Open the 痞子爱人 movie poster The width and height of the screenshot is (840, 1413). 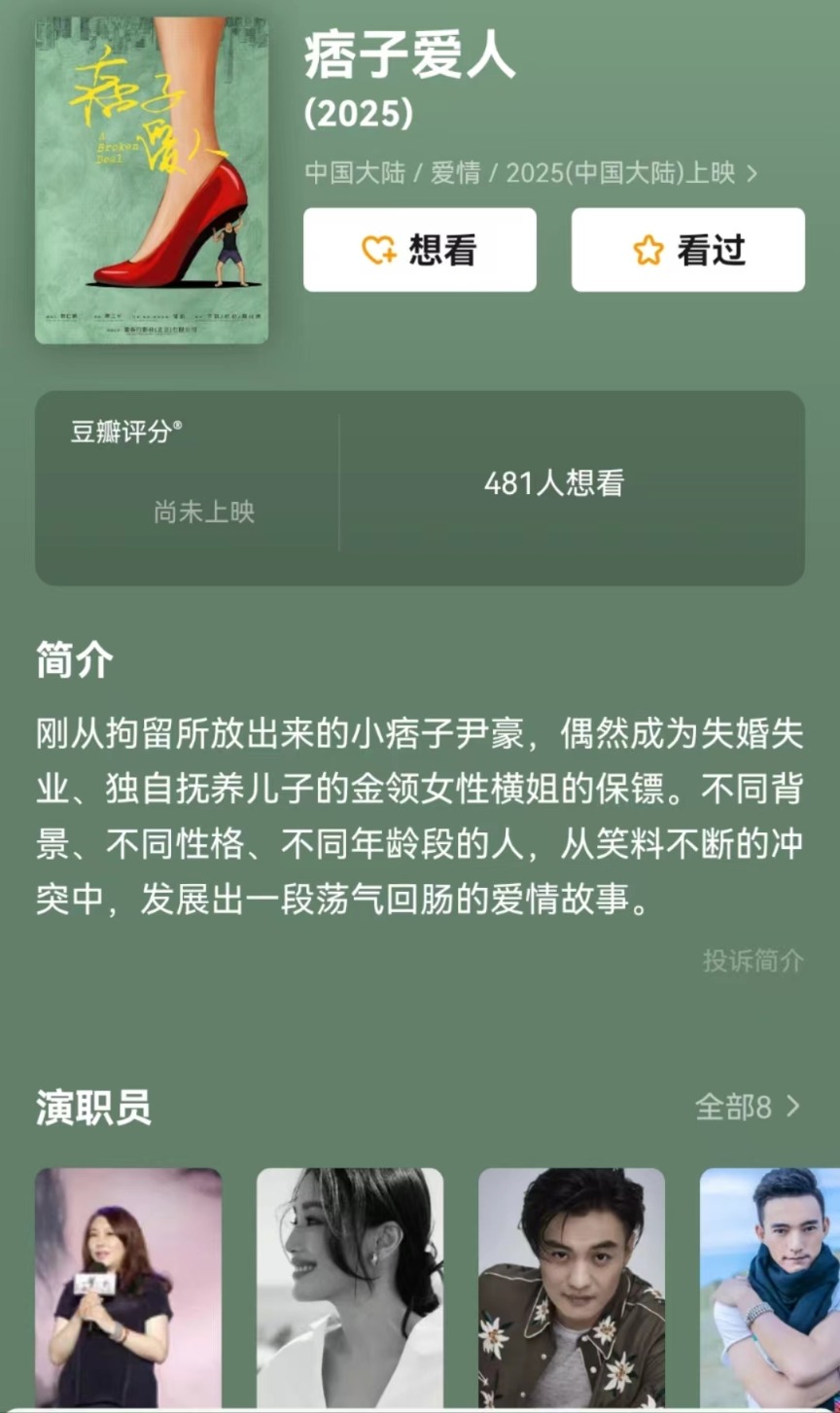[x=152, y=181]
